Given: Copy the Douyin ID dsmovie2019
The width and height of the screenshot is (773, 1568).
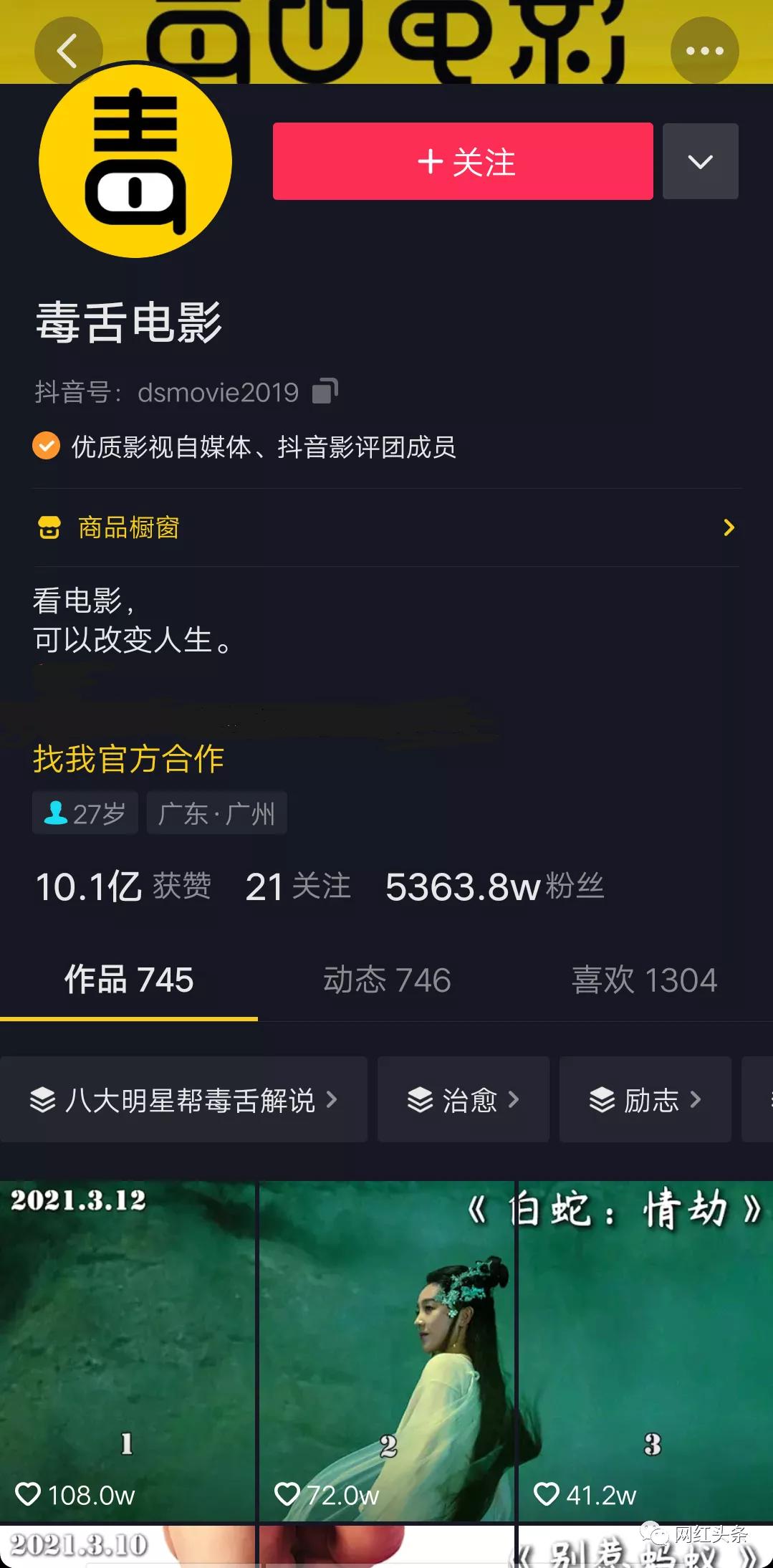Looking at the screenshot, I should pos(324,391).
